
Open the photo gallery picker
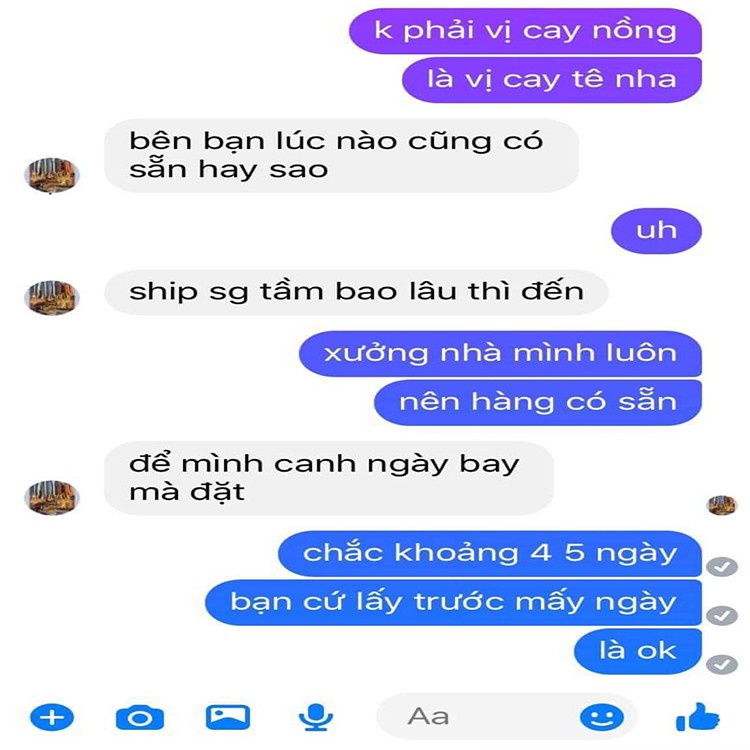tap(227, 716)
